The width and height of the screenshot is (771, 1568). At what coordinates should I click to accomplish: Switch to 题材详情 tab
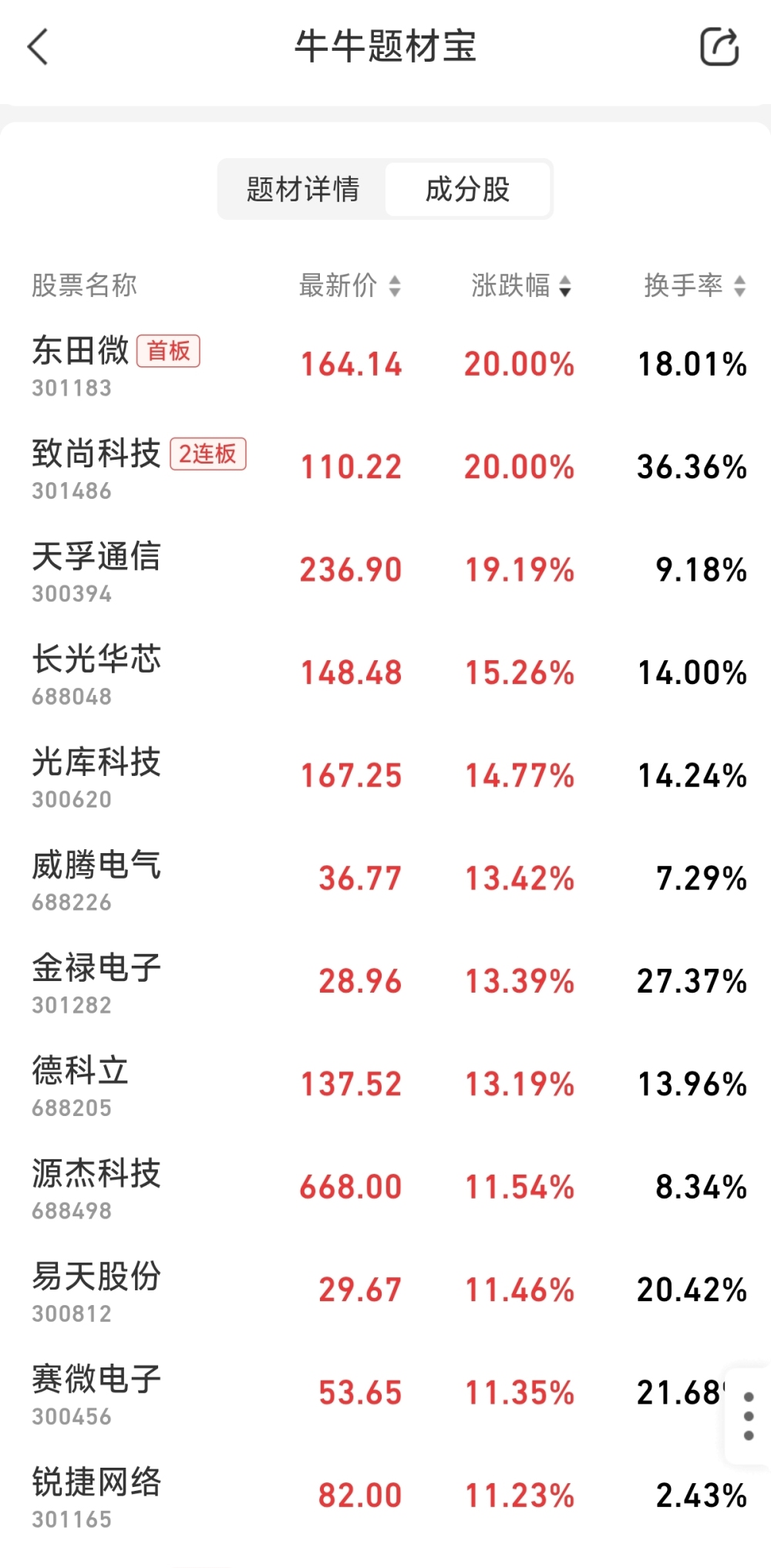pyautogui.click(x=302, y=189)
